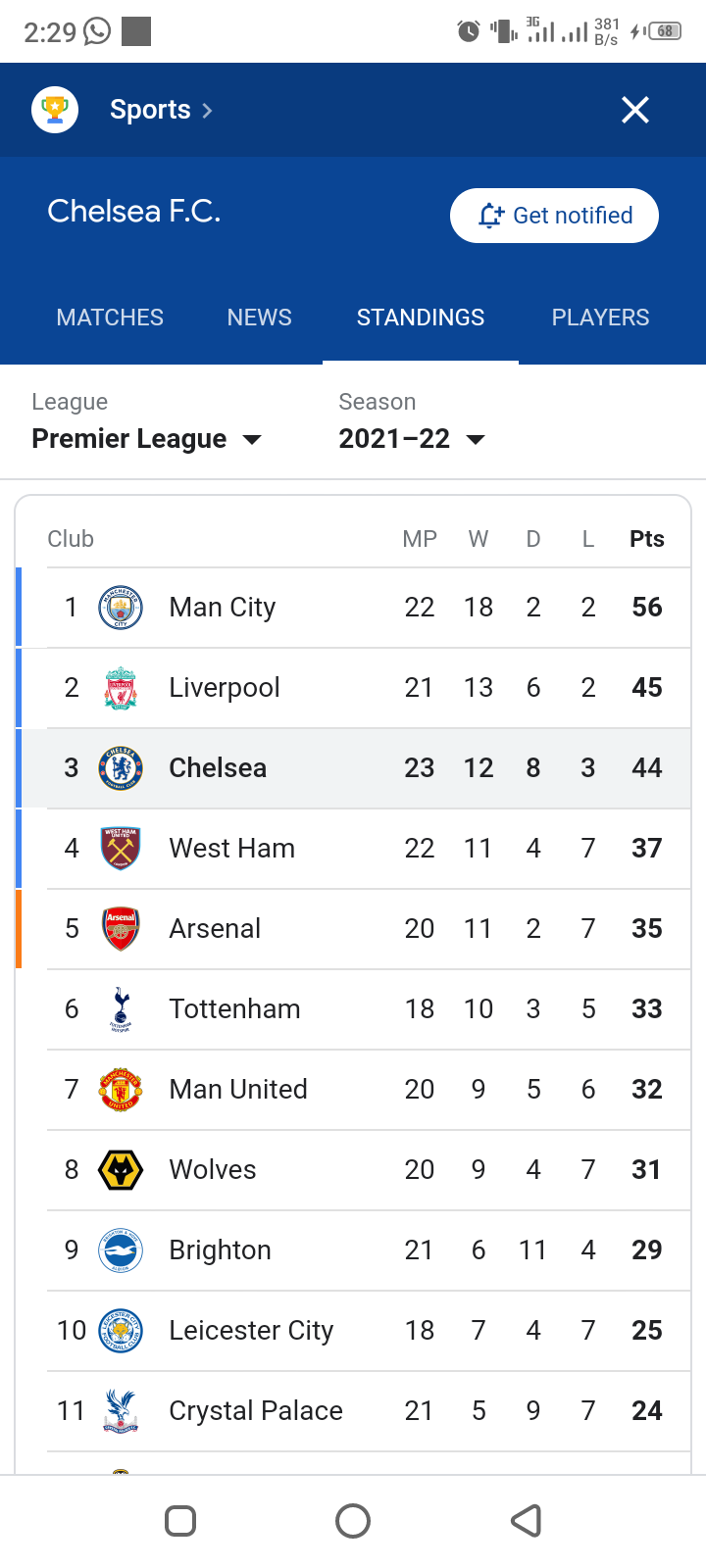The height and width of the screenshot is (1568, 706).
Task: Open the Man City row
Action: coord(353,608)
